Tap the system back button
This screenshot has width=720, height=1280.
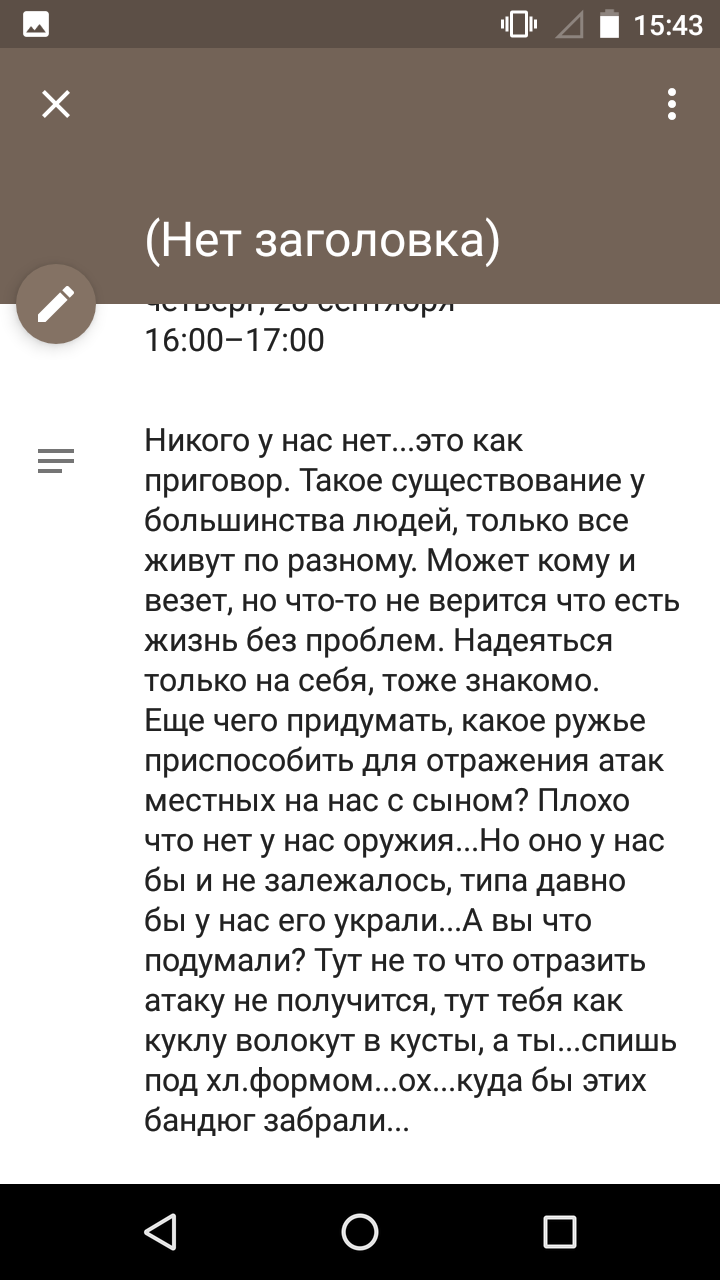(160, 1232)
